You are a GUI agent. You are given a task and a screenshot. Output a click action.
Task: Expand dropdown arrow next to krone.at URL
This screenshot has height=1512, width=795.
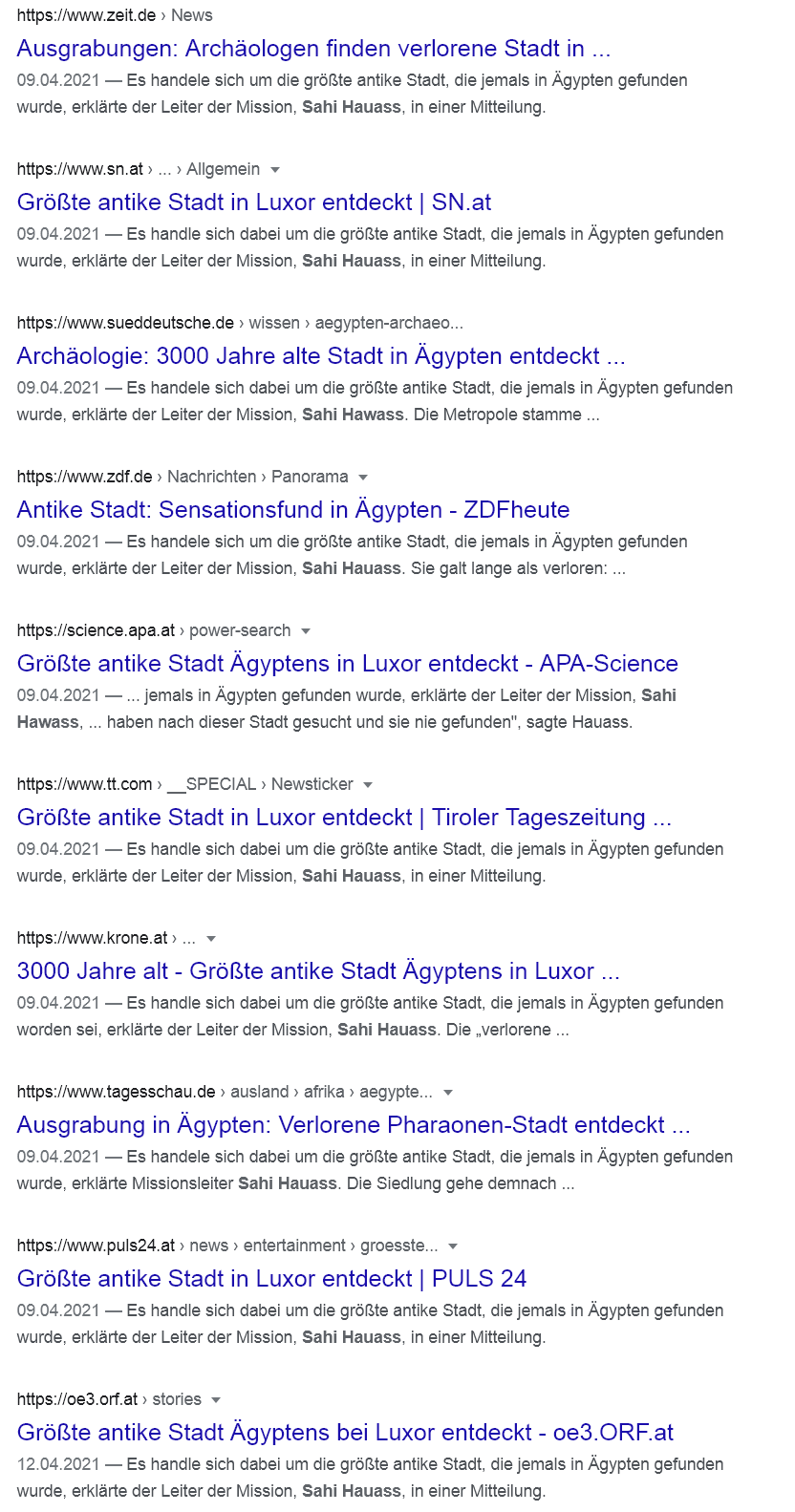[211, 939]
